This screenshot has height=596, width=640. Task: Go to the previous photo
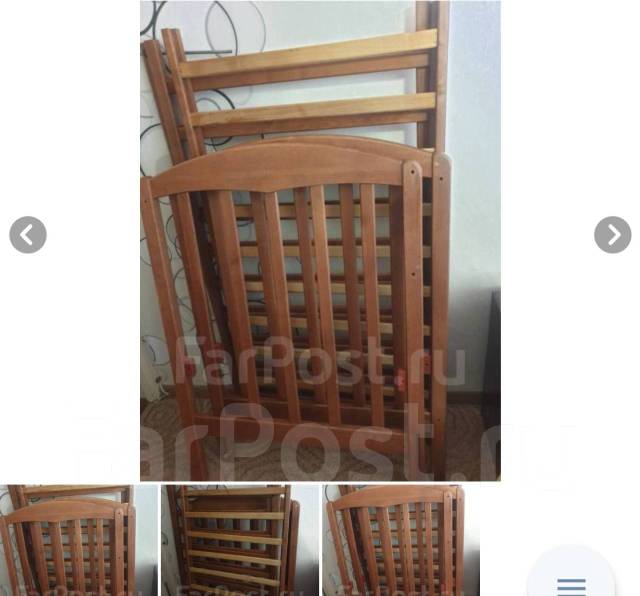point(28,235)
